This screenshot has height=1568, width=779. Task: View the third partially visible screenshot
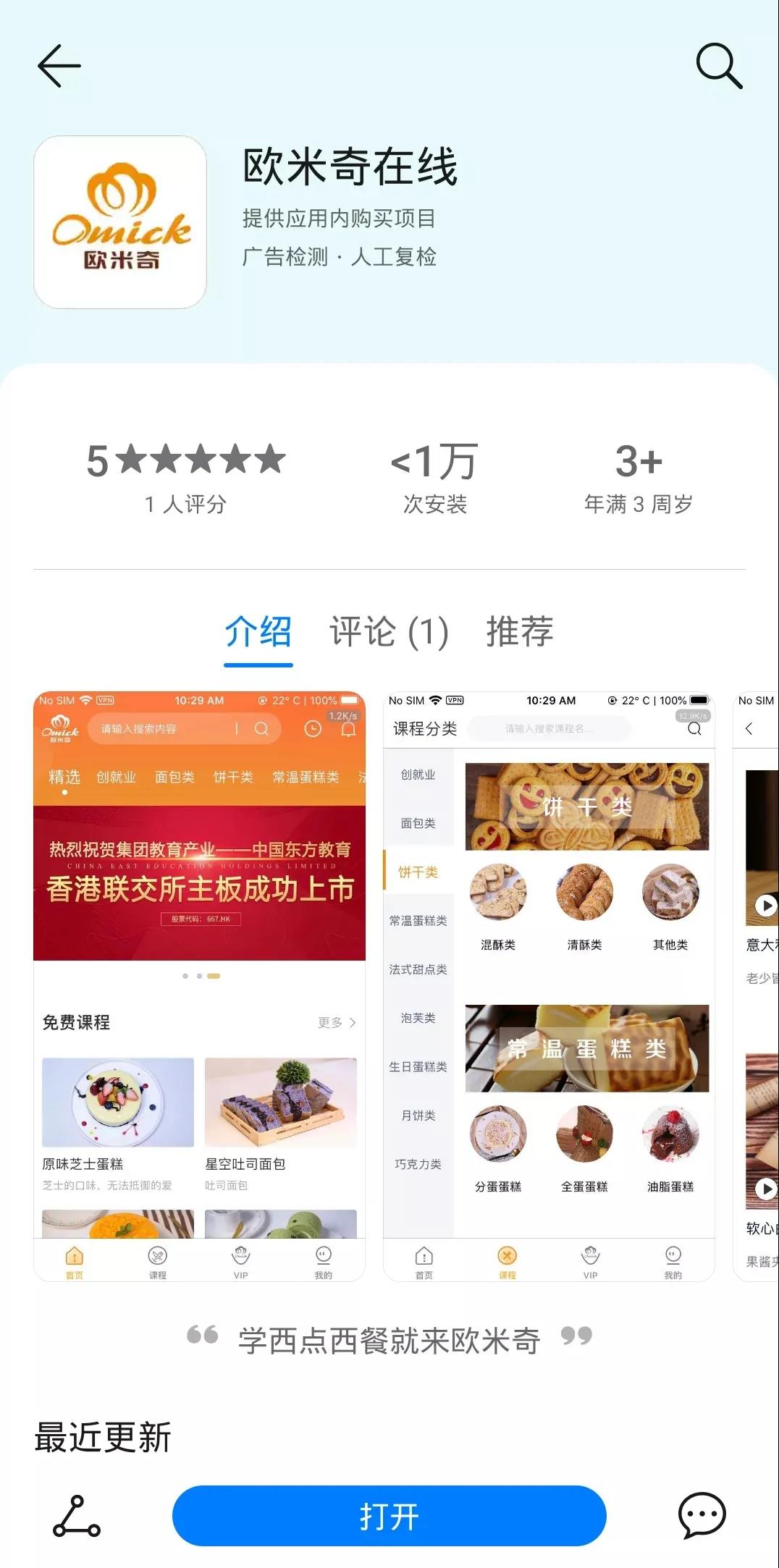click(x=757, y=986)
